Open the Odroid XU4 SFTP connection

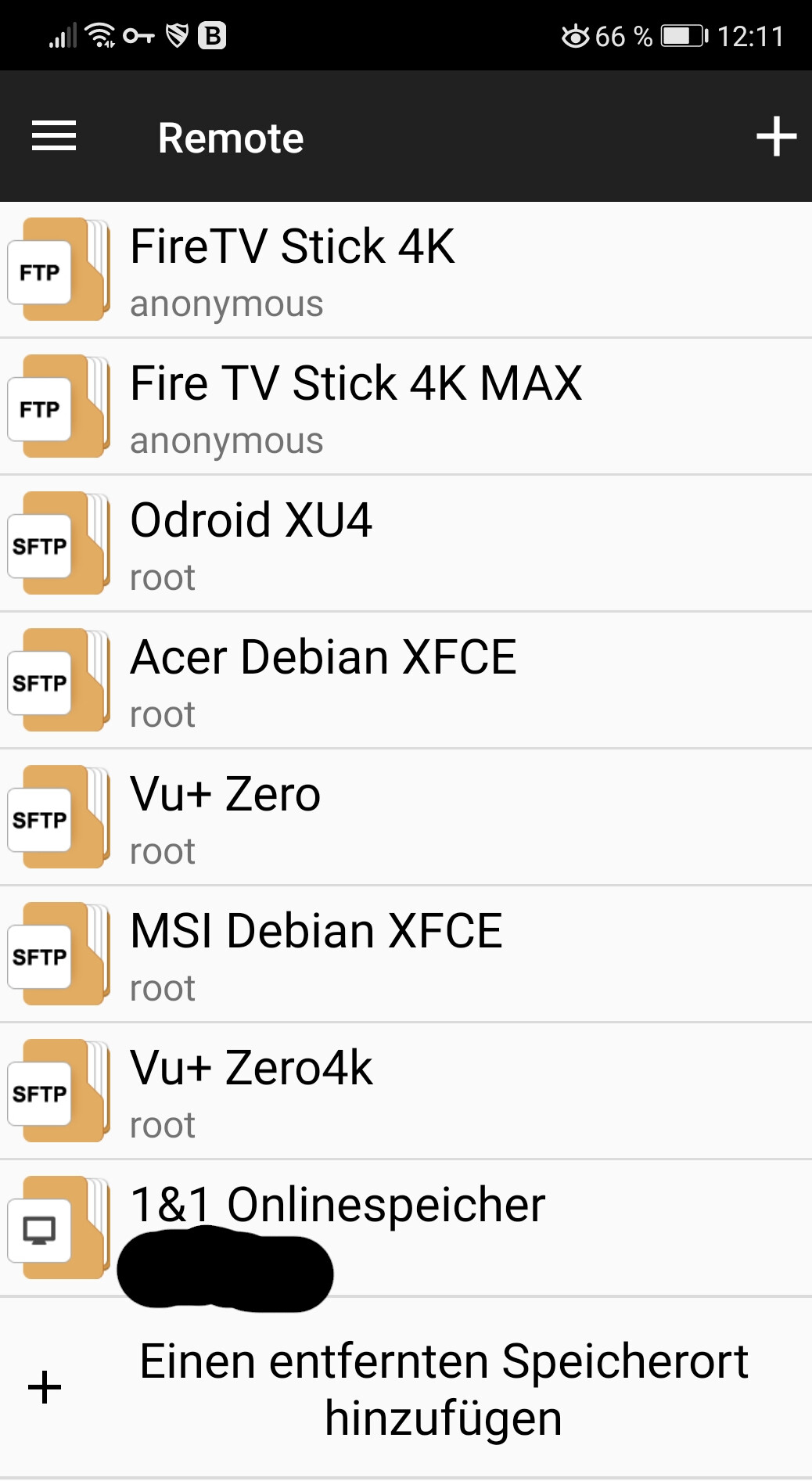[x=406, y=544]
